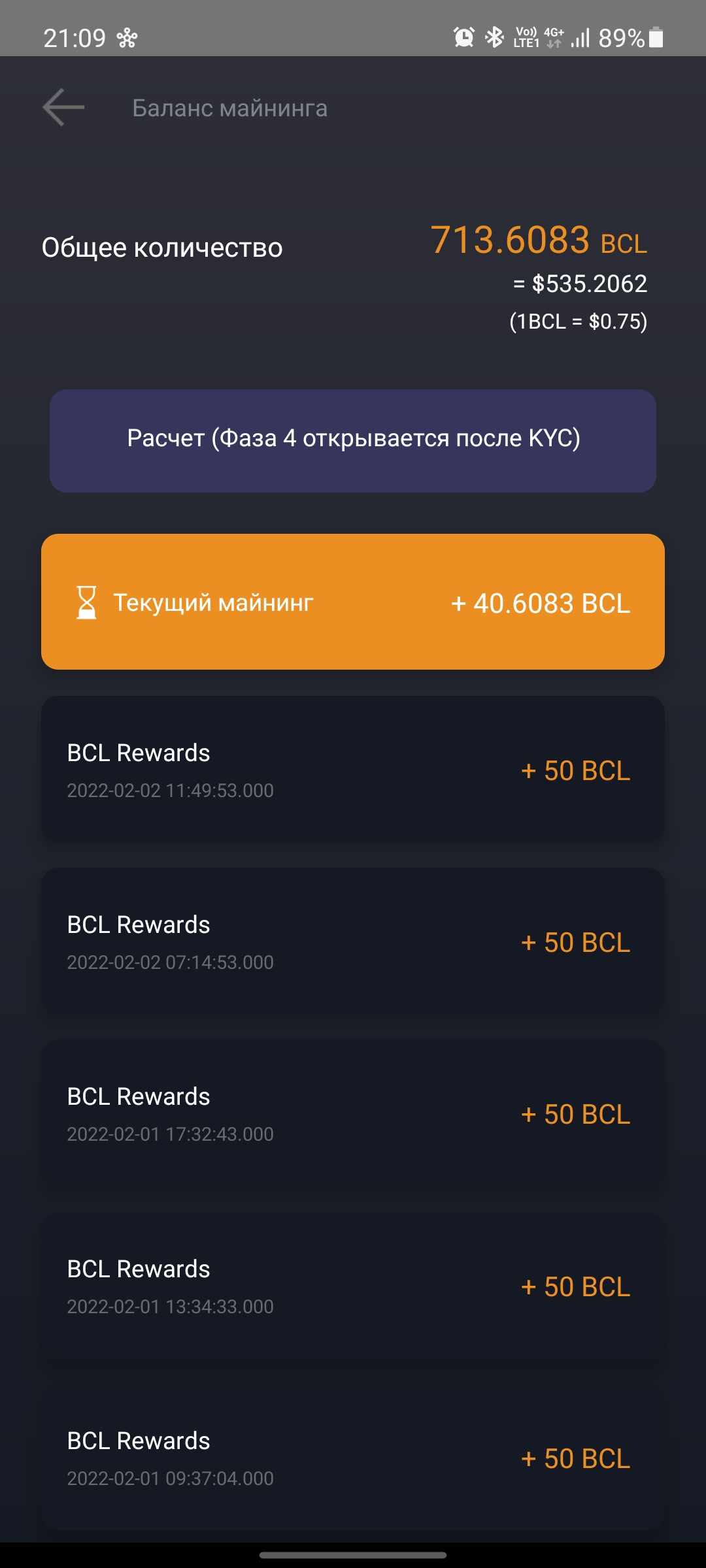Open BCL Rewards entry from 2022-02-02 11:49:53
706x1568 pixels.
(x=353, y=769)
